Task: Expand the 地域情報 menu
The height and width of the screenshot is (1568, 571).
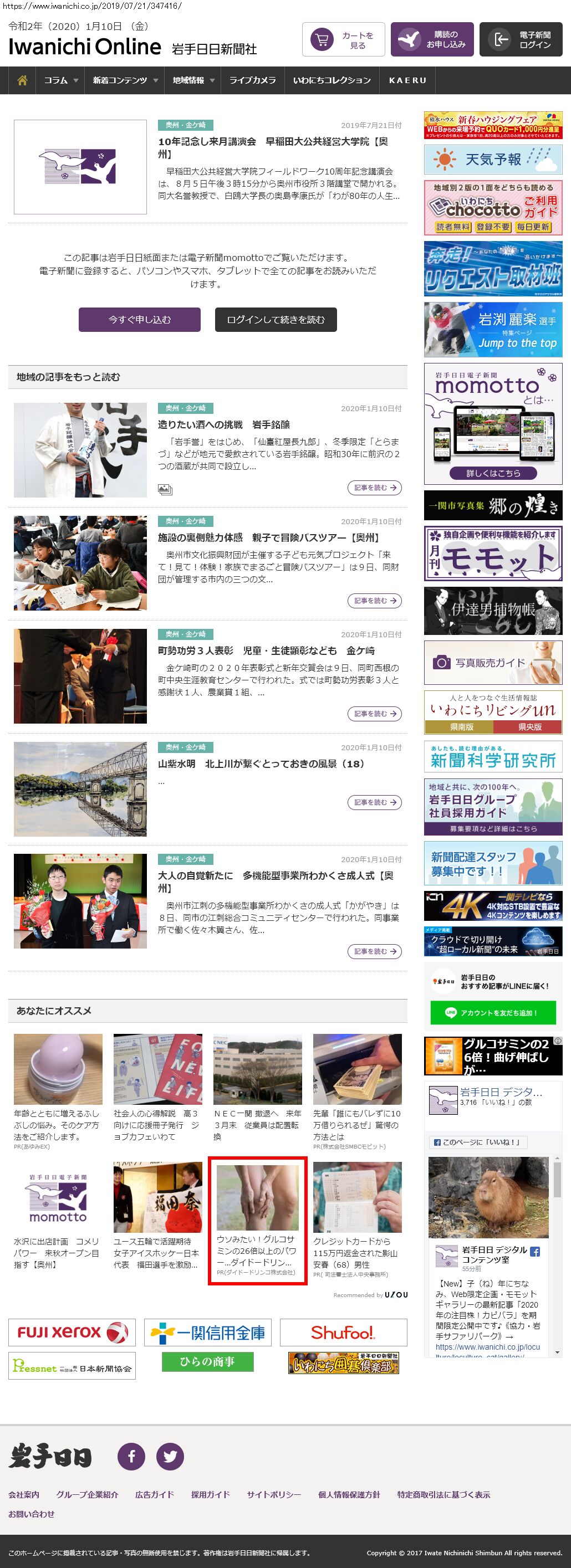Action: click(x=193, y=80)
